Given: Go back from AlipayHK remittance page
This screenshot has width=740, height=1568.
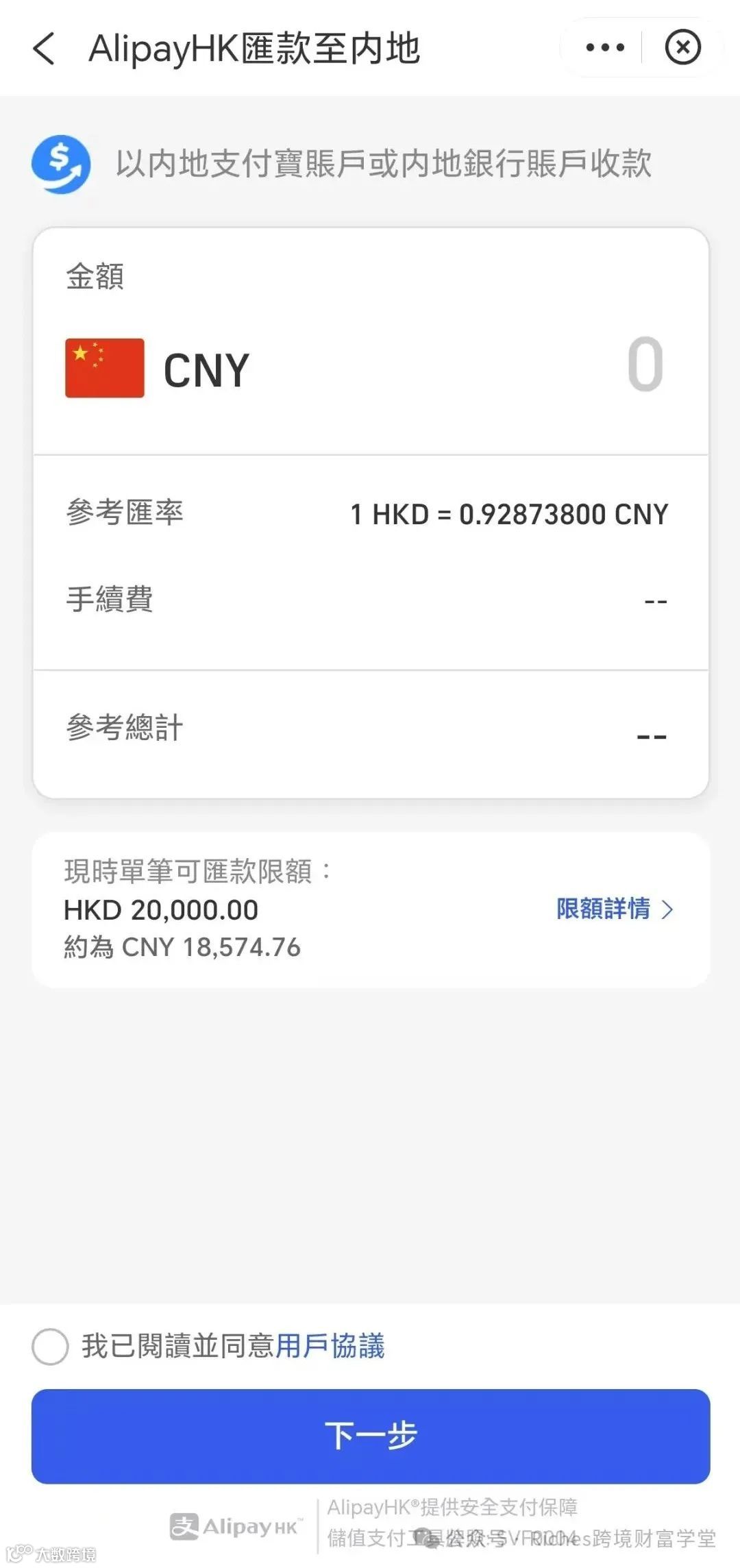Looking at the screenshot, I should (44, 49).
